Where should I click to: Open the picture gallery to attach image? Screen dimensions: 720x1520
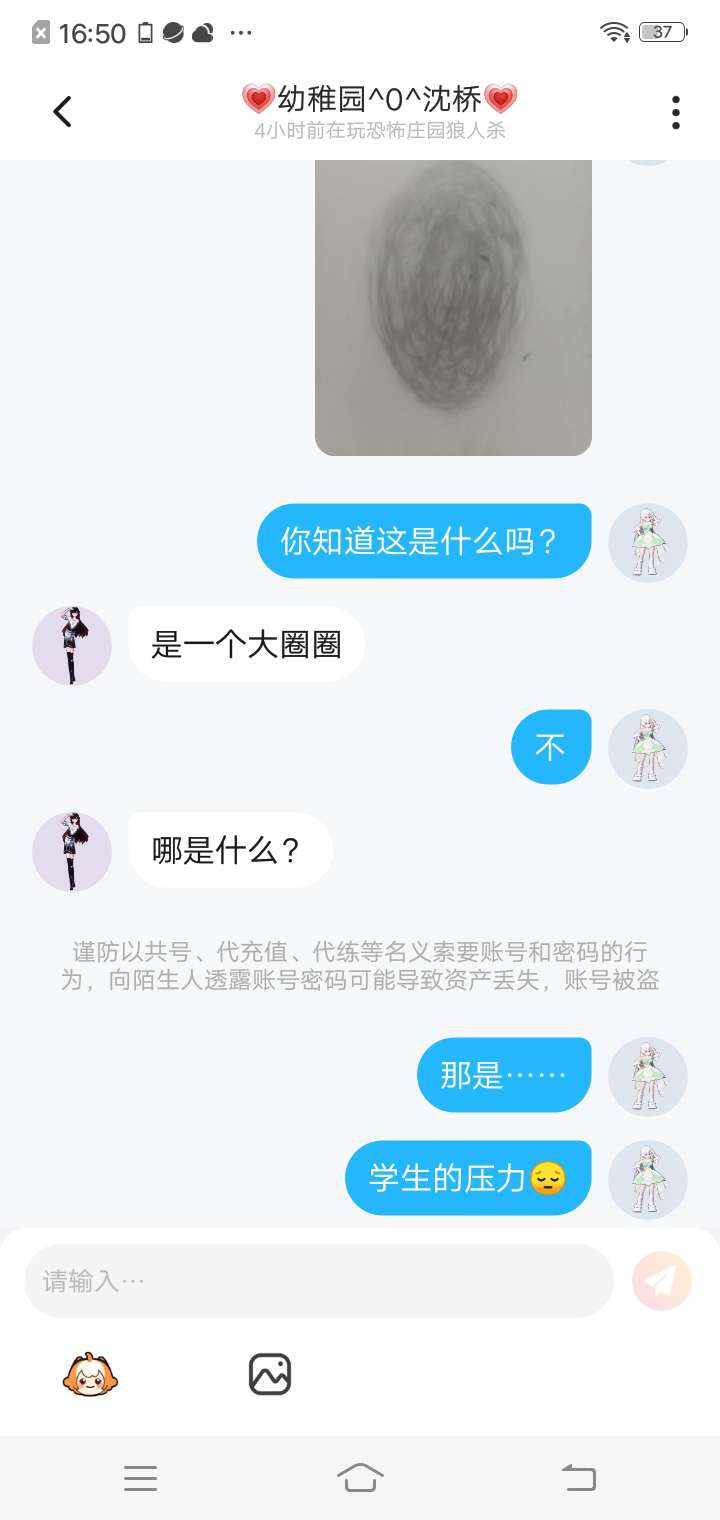(270, 1374)
